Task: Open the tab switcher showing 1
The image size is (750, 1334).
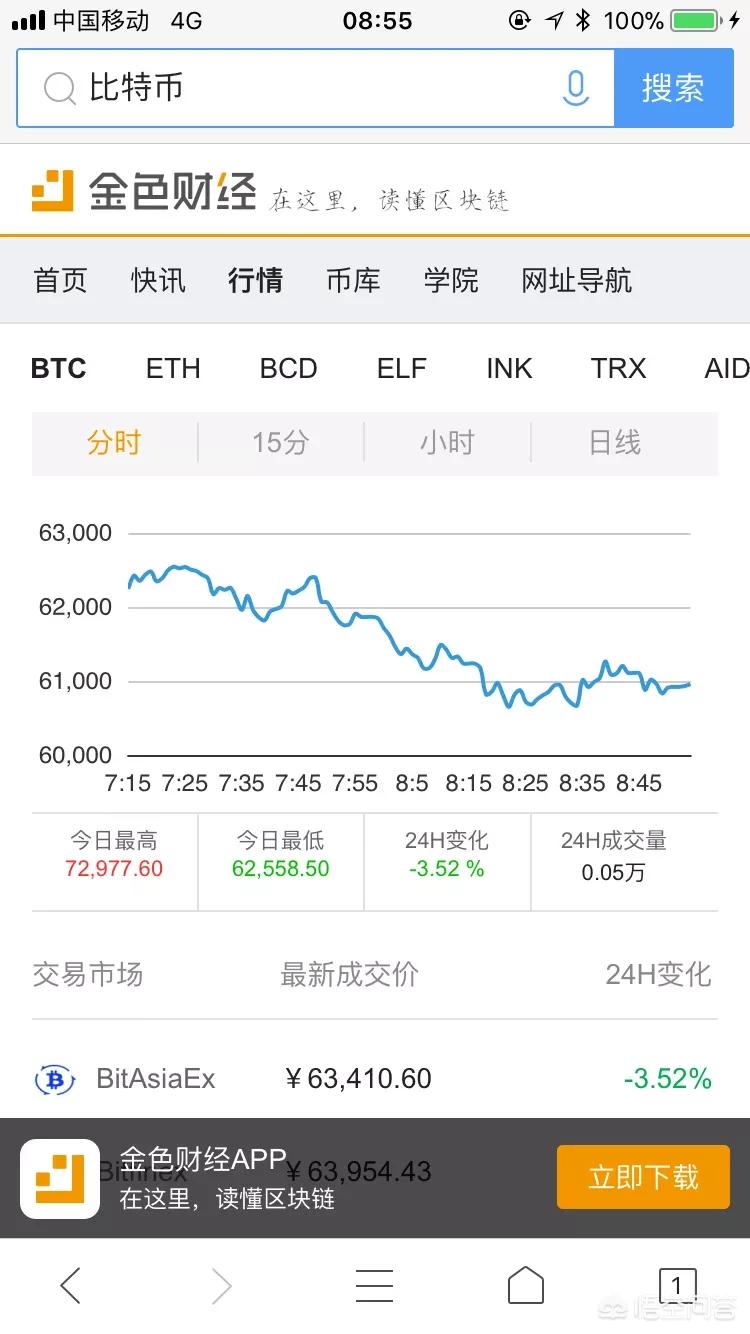Action: pyautogui.click(x=677, y=1287)
